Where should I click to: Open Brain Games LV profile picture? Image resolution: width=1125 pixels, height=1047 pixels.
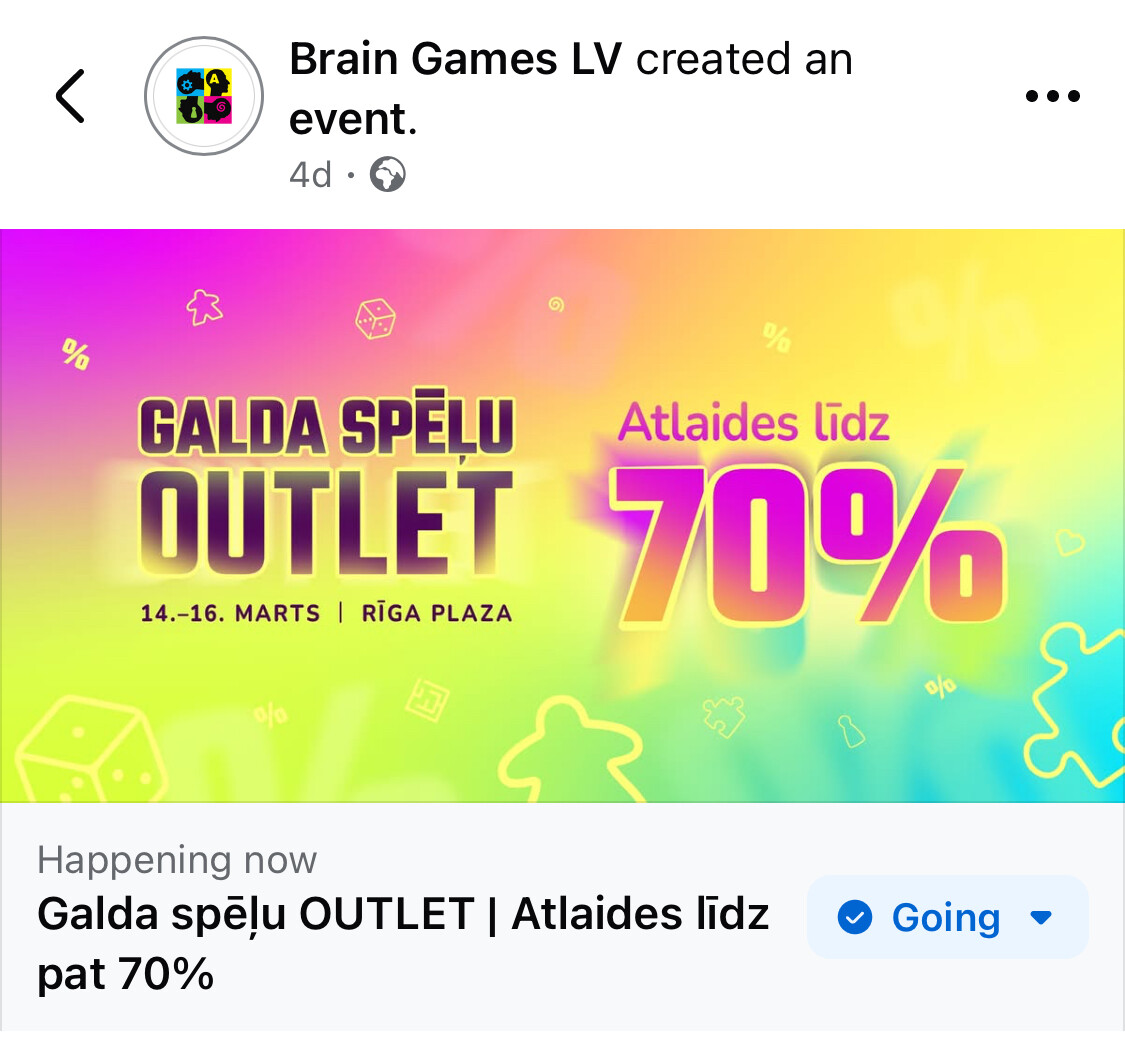pyautogui.click(x=204, y=97)
